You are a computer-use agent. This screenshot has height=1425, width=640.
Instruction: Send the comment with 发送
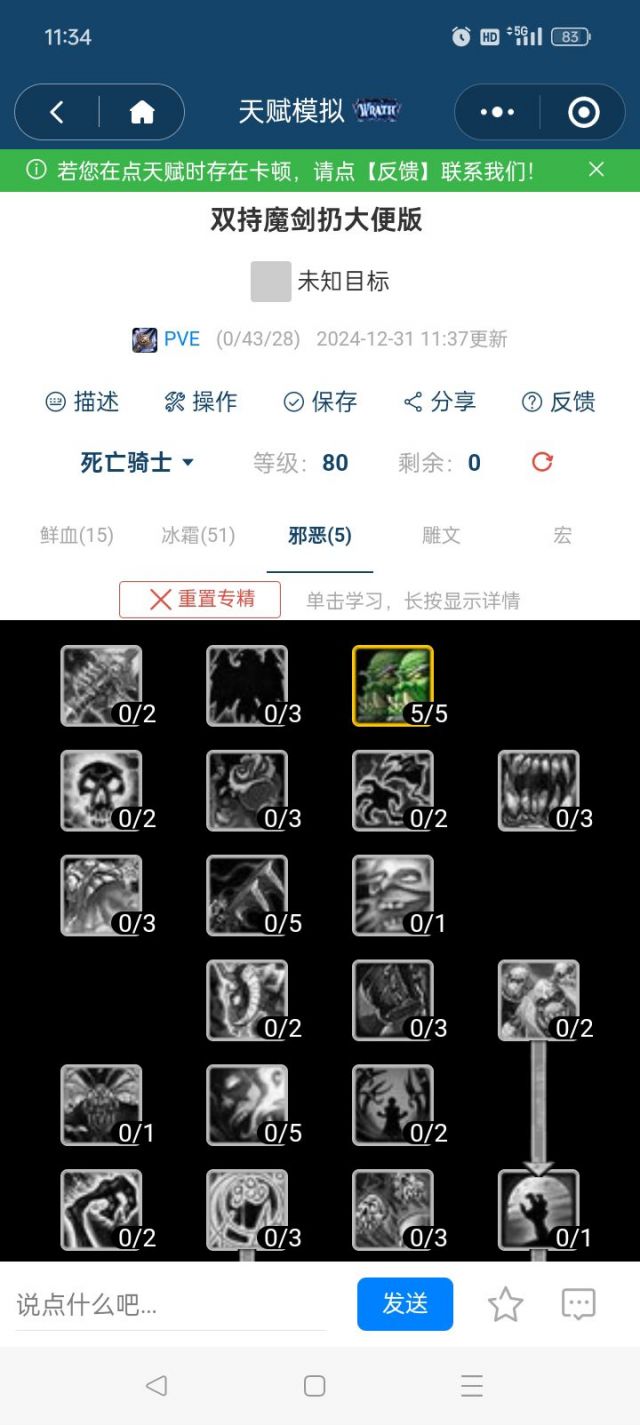pyautogui.click(x=405, y=1304)
